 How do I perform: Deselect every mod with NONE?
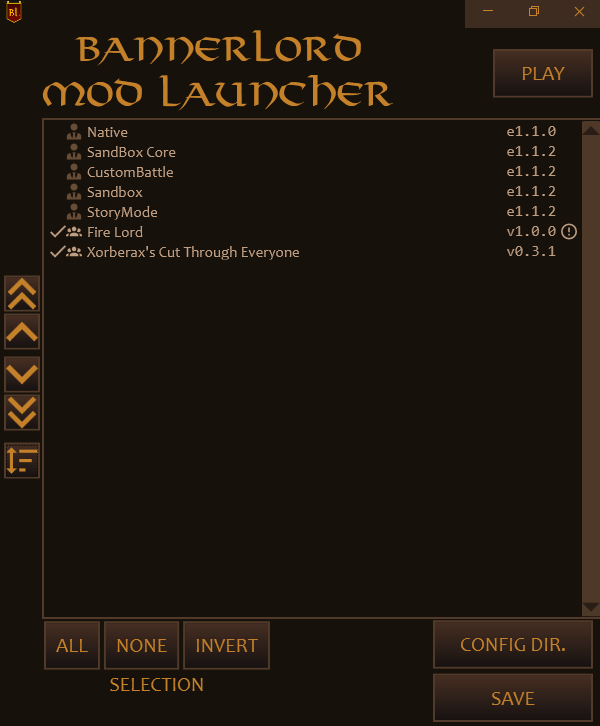click(x=141, y=645)
